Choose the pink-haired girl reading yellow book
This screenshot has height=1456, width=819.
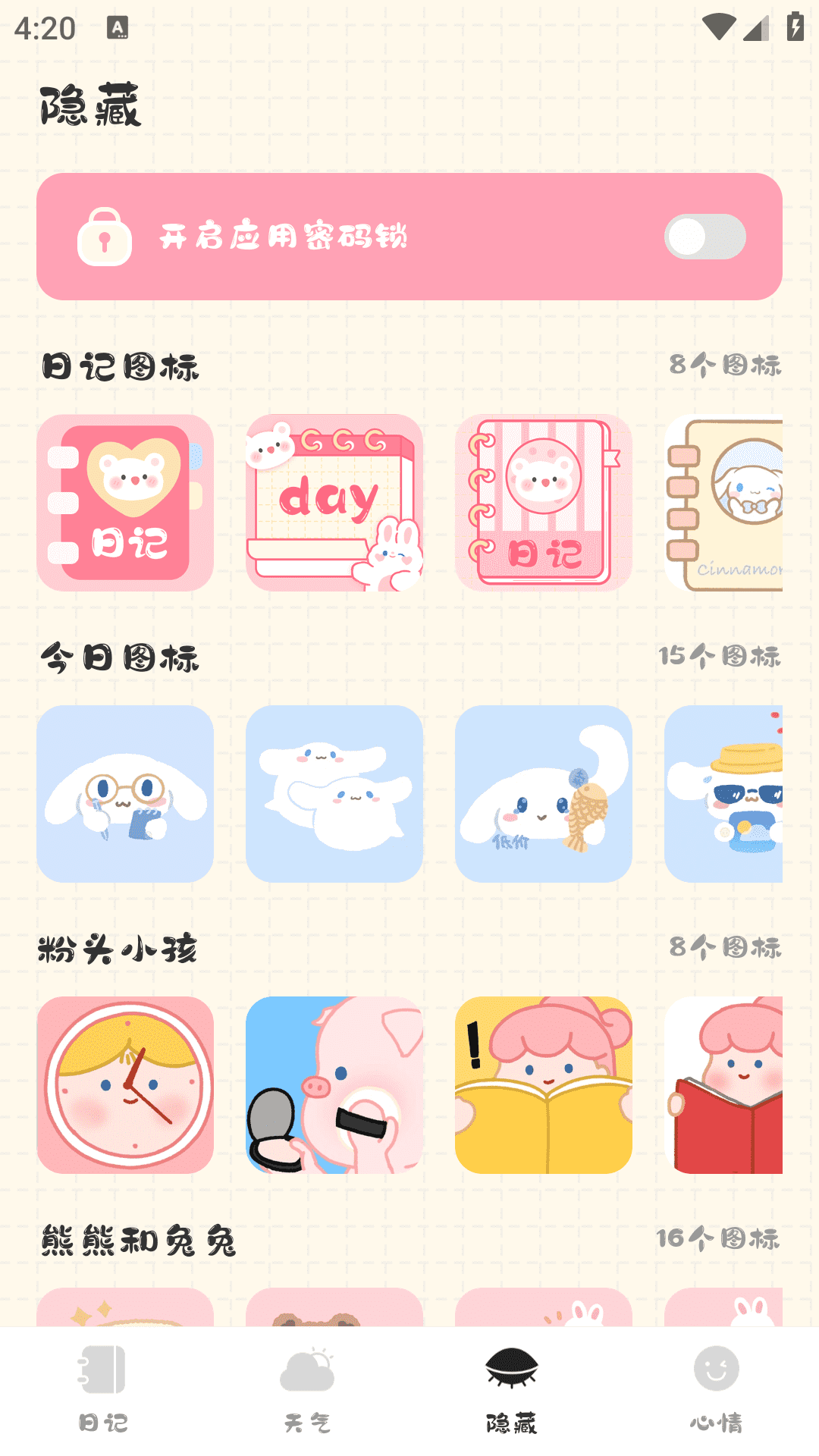click(x=544, y=1085)
